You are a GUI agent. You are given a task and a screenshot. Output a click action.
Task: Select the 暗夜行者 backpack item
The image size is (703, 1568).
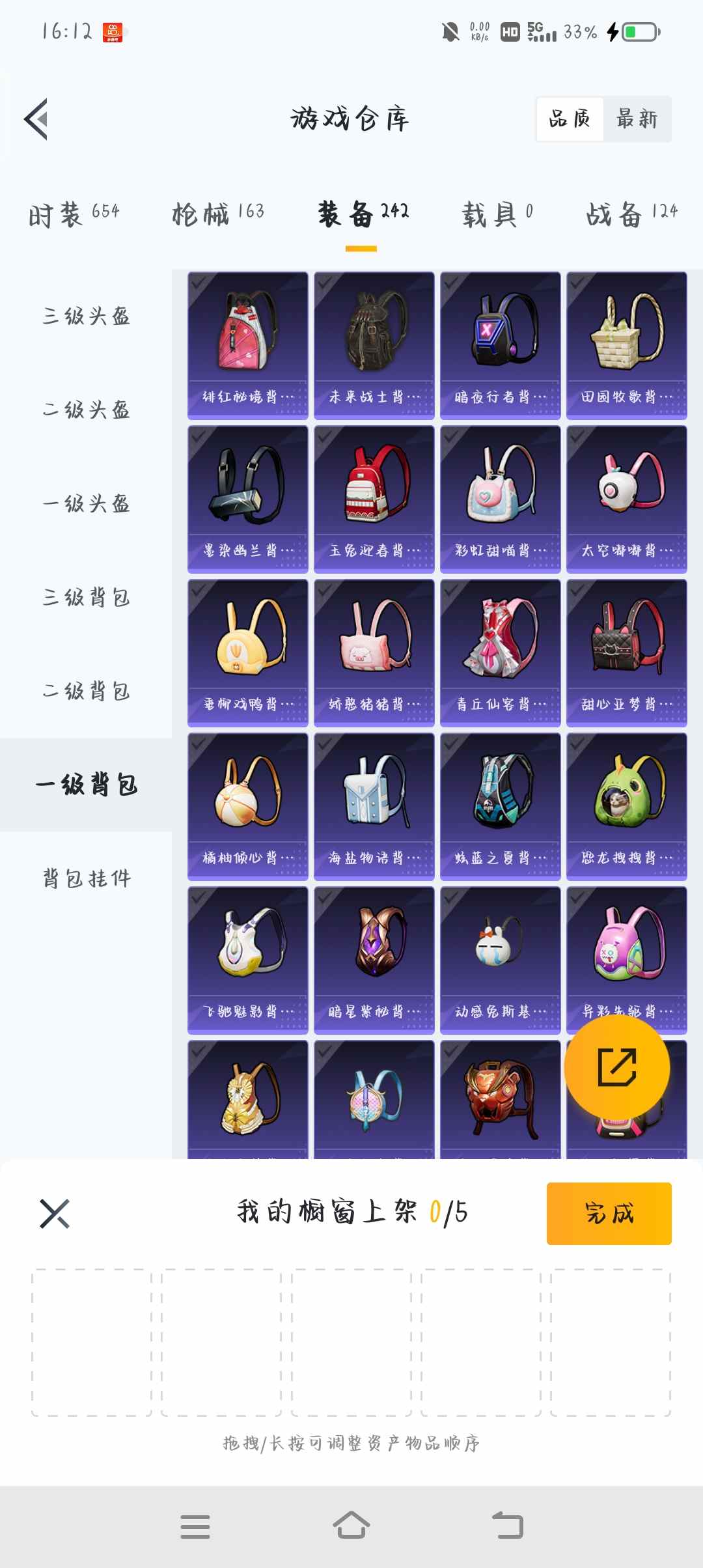(x=500, y=345)
